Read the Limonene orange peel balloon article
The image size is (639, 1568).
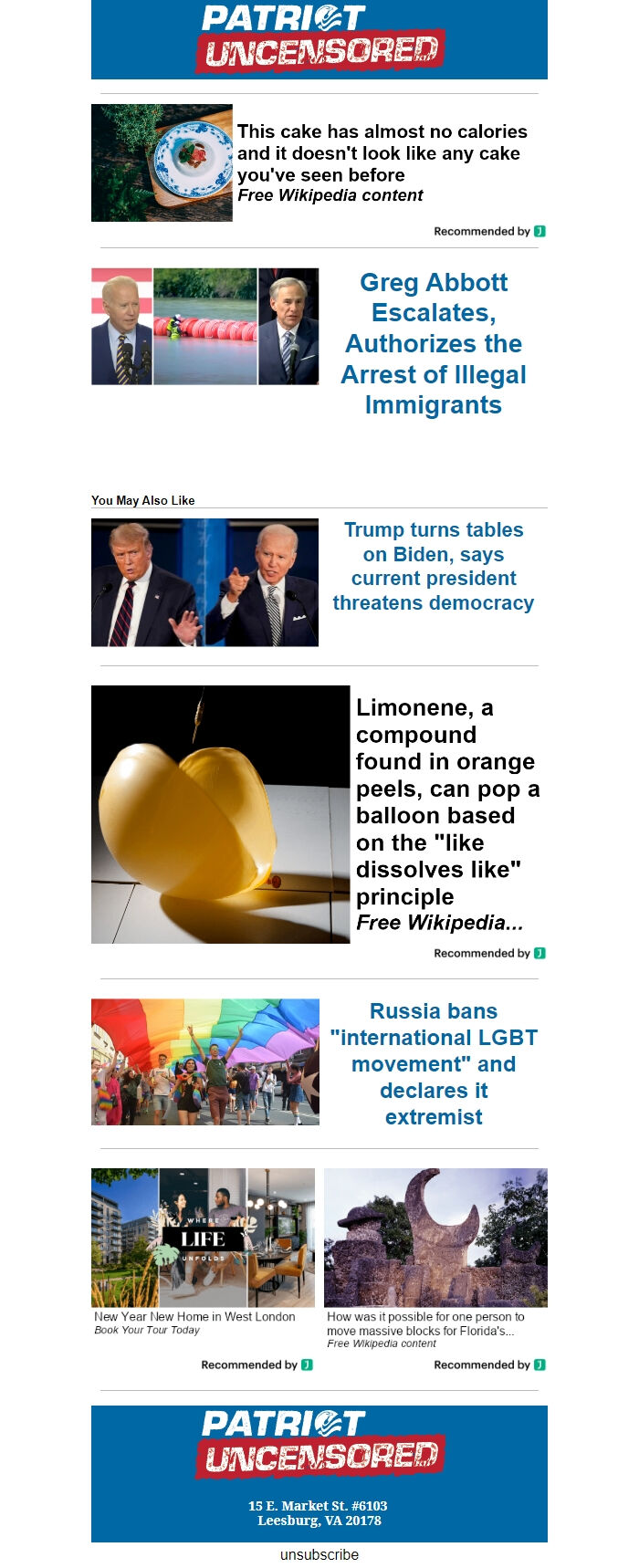446,801
